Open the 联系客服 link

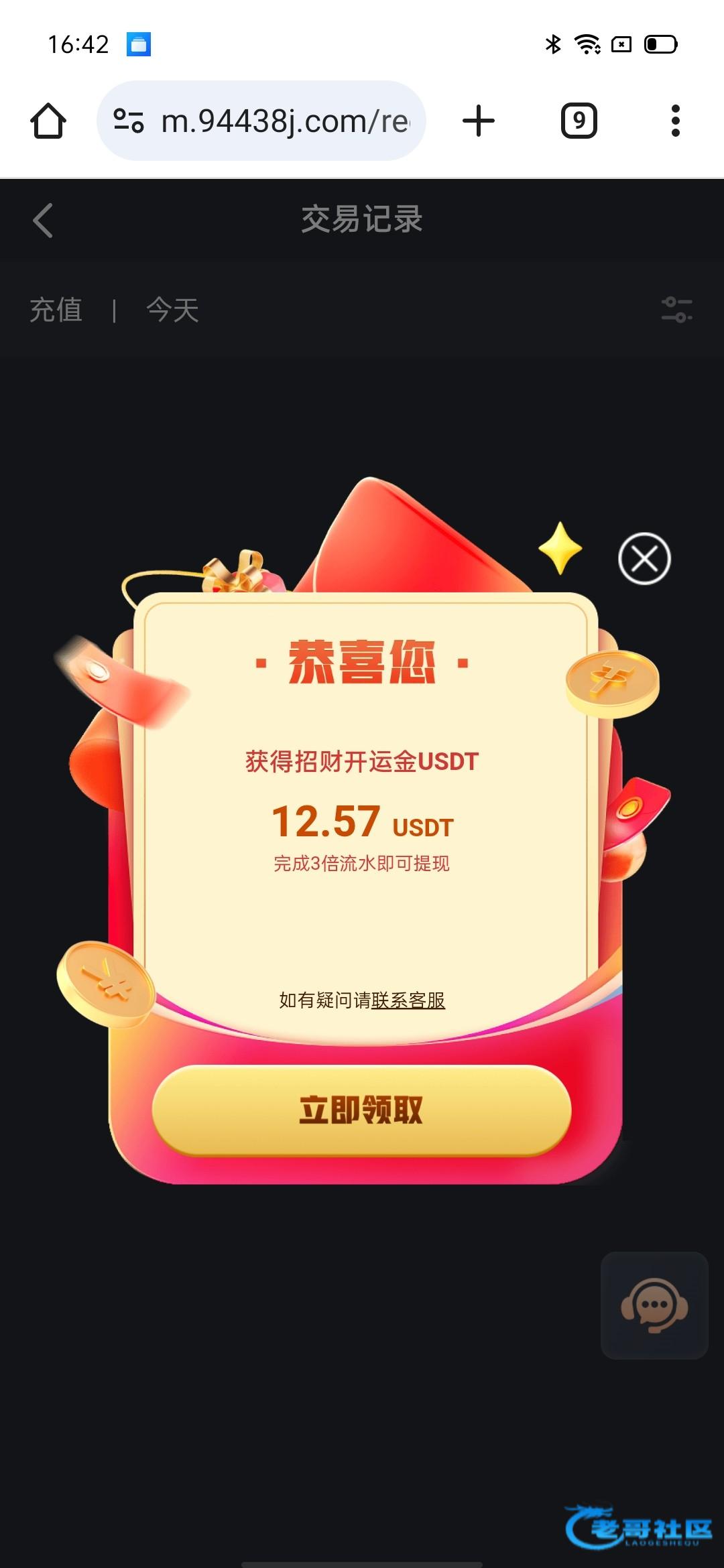[408, 1000]
